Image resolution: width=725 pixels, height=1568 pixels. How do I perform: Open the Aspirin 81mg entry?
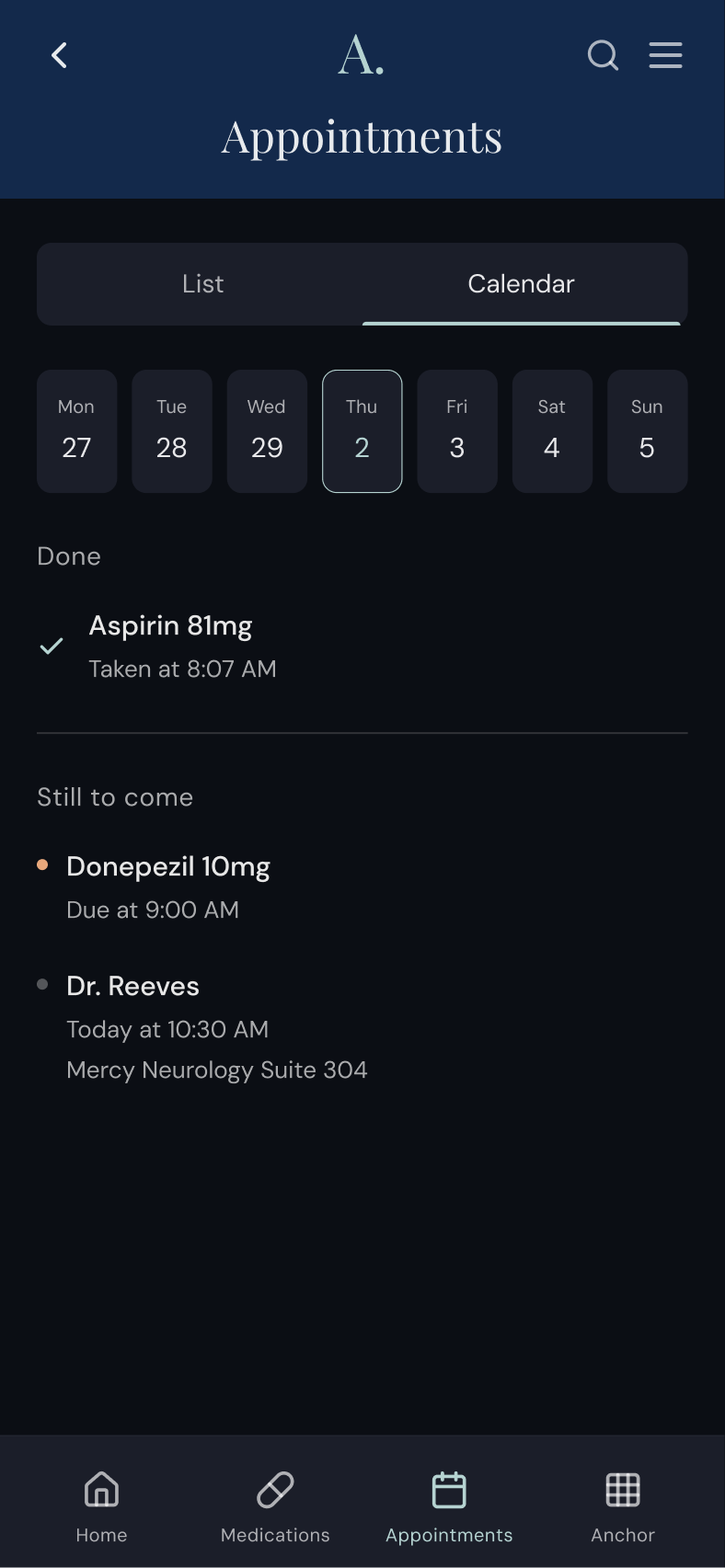[362, 647]
